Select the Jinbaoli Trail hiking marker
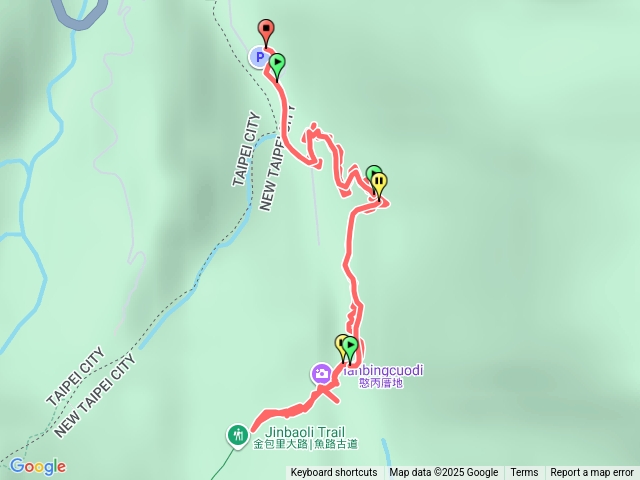Image resolution: width=640 pixels, height=480 pixels. (x=238, y=434)
